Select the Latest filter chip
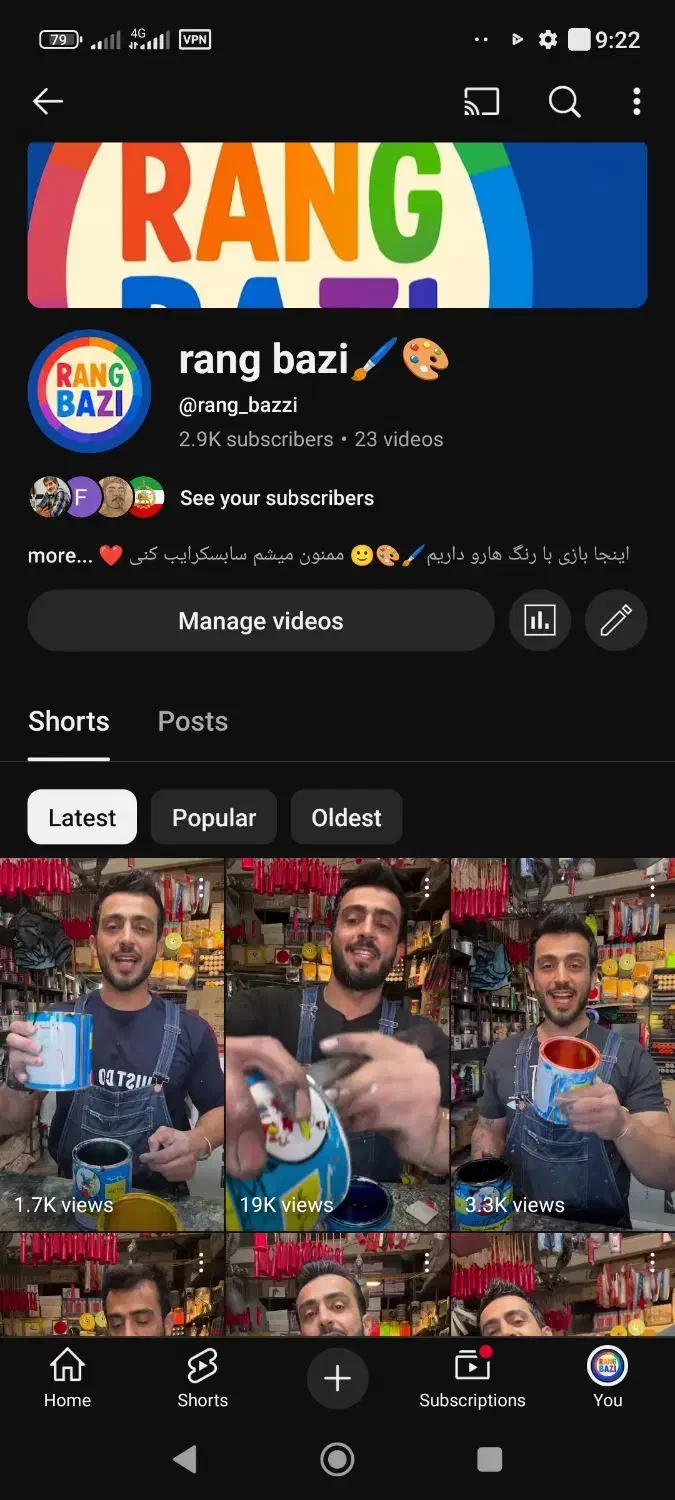The height and width of the screenshot is (1500, 675). (82, 817)
